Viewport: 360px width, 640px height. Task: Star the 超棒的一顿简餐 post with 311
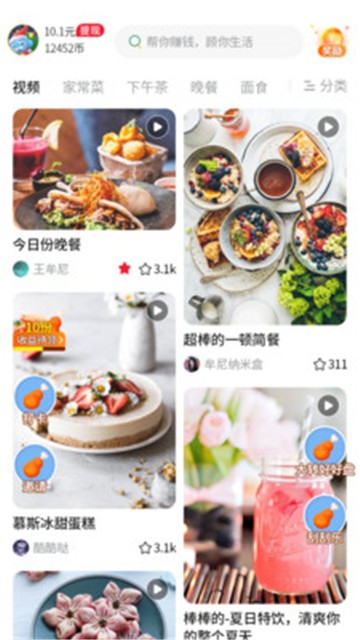[x=330, y=364]
